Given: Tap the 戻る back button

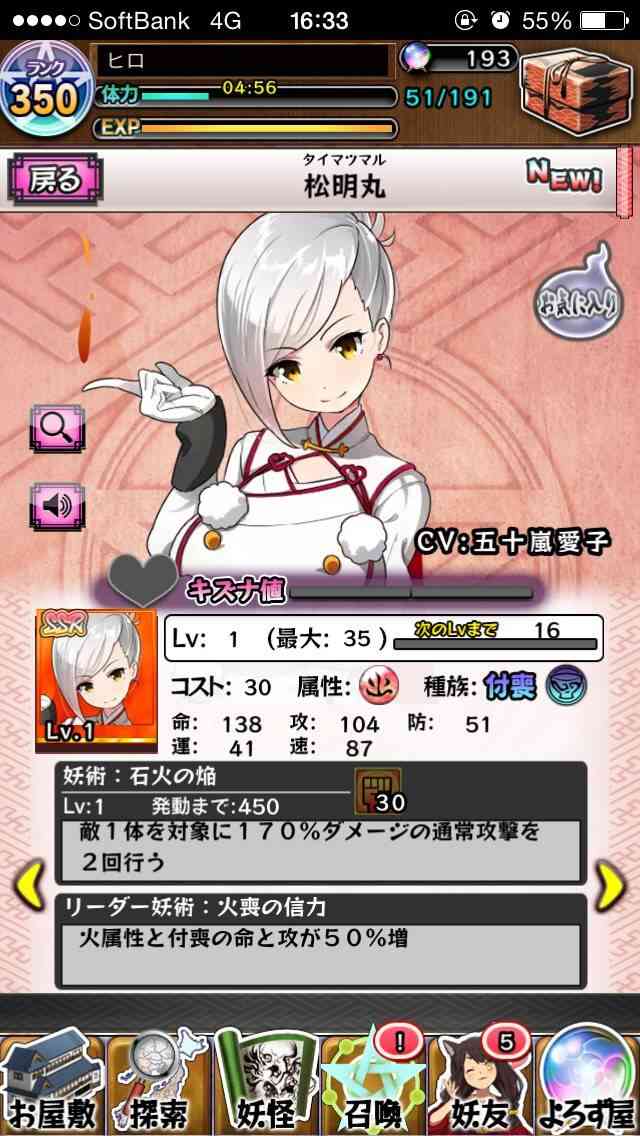Looking at the screenshot, I should (x=55, y=180).
